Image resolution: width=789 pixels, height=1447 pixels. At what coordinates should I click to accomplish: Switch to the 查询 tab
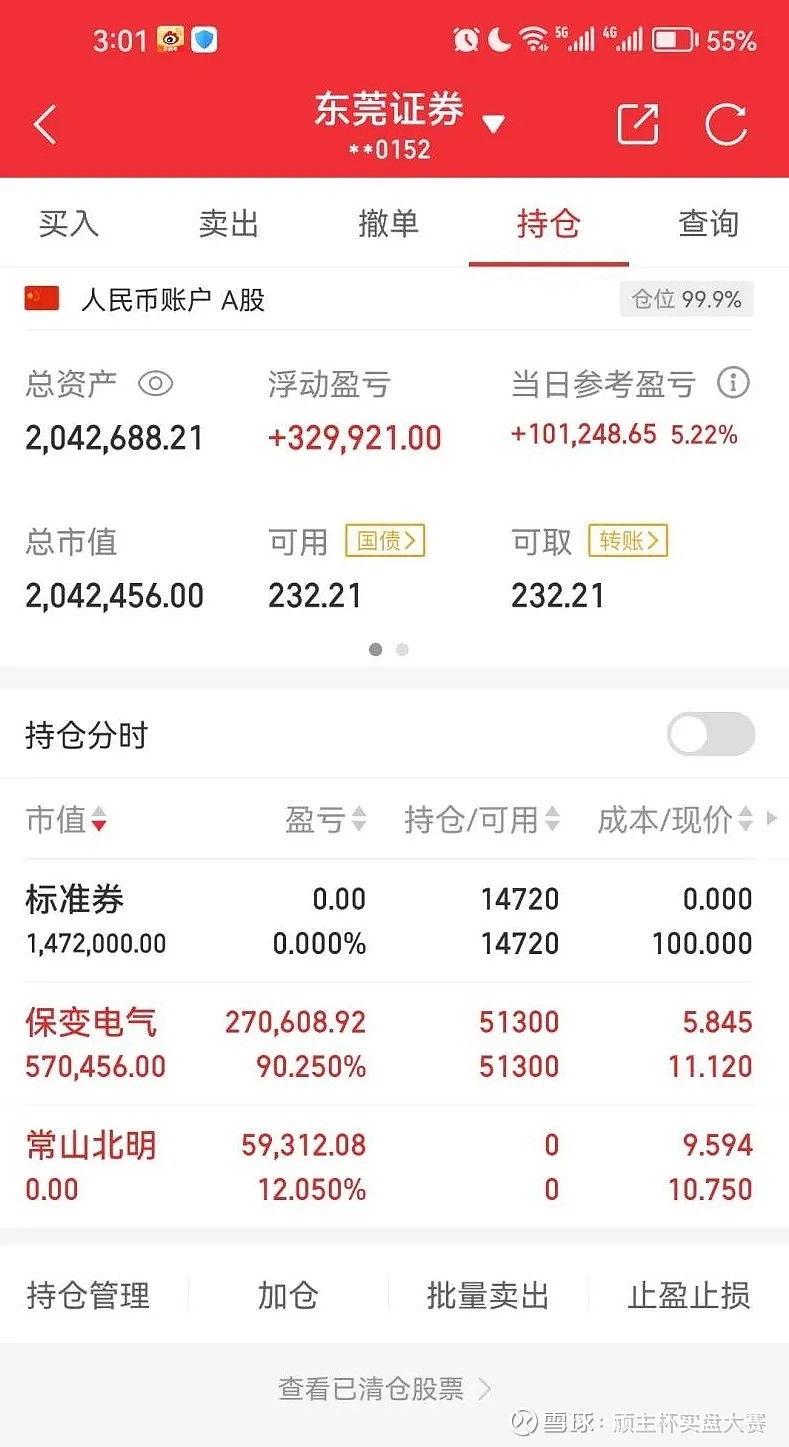(x=708, y=223)
